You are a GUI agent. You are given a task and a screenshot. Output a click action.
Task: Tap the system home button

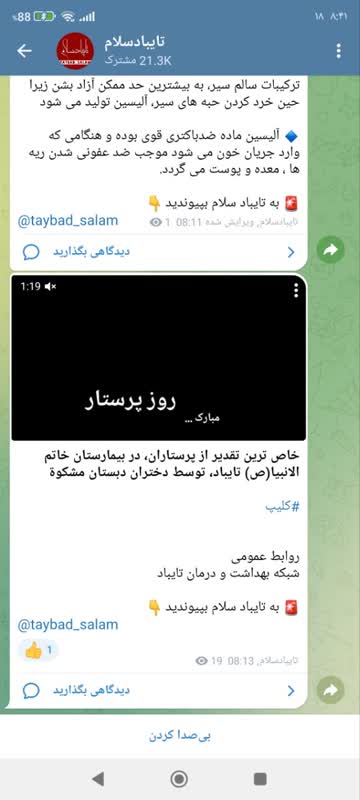178,779
